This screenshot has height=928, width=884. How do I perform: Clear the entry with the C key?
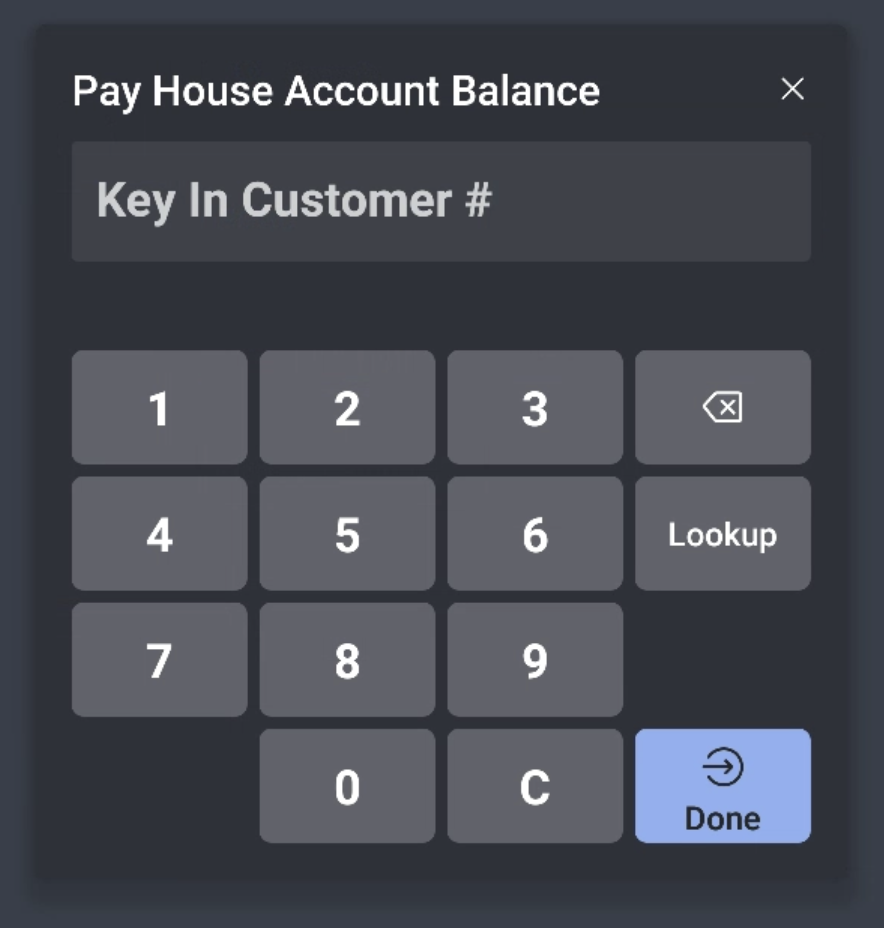click(x=534, y=786)
